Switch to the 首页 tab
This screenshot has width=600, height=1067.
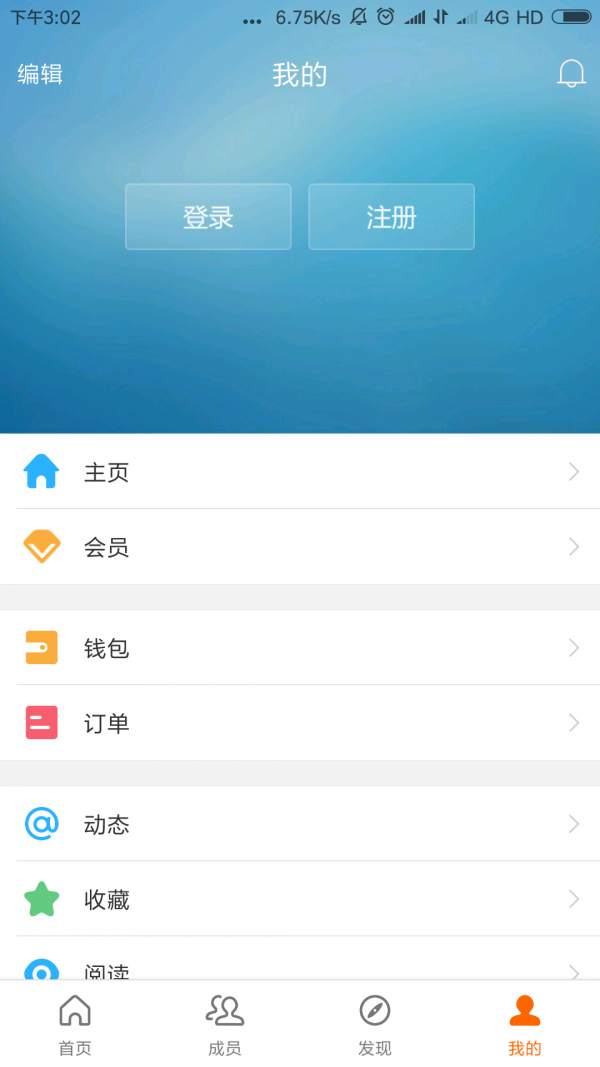pyautogui.click(x=75, y=1024)
